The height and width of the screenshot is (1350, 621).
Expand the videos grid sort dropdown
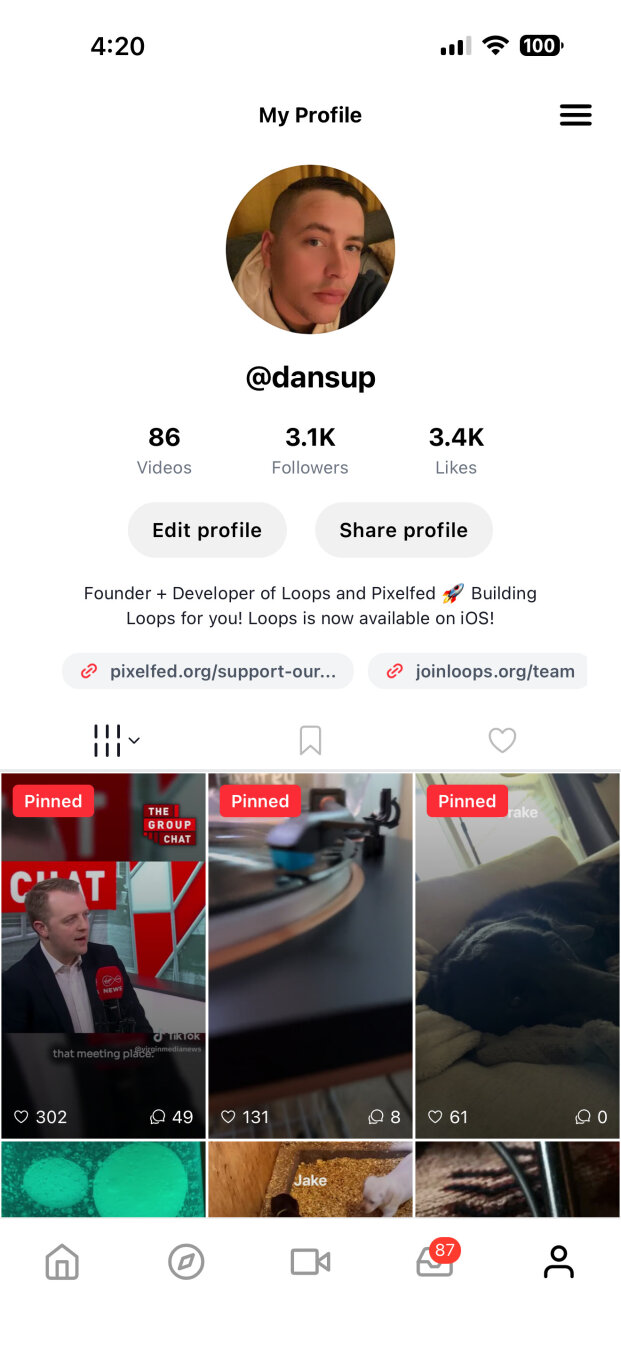[116, 741]
